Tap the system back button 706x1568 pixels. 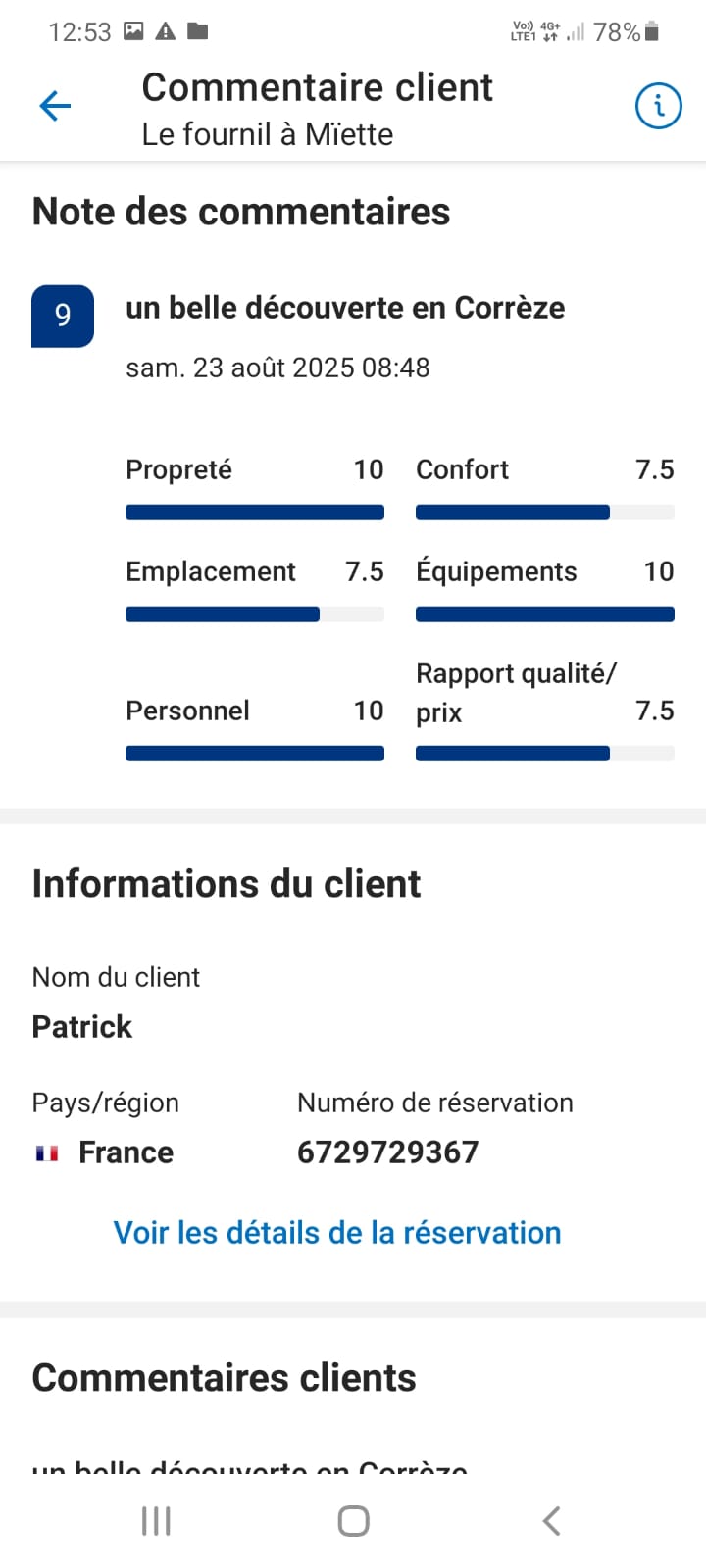[x=552, y=1521]
